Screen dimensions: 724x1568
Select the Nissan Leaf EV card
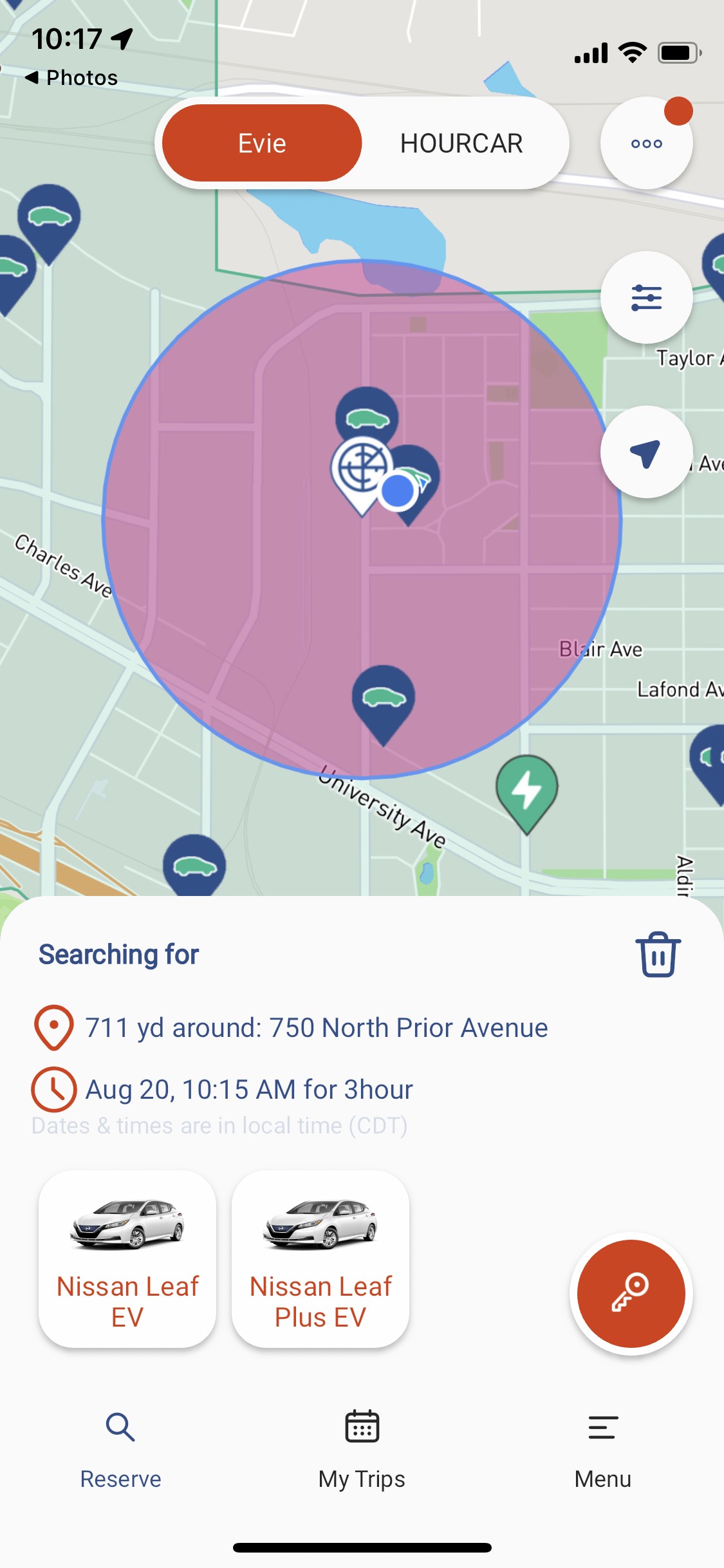pyautogui.click(x=127, y=1259)
